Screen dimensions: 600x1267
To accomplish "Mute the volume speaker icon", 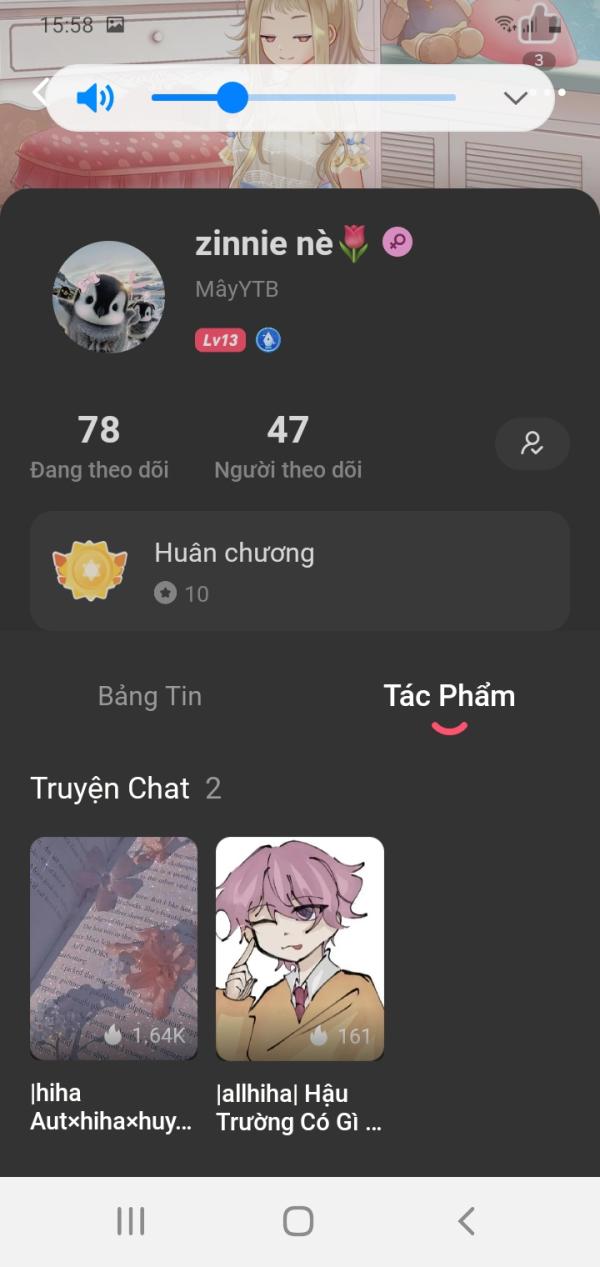I will [x=96, y=98].
